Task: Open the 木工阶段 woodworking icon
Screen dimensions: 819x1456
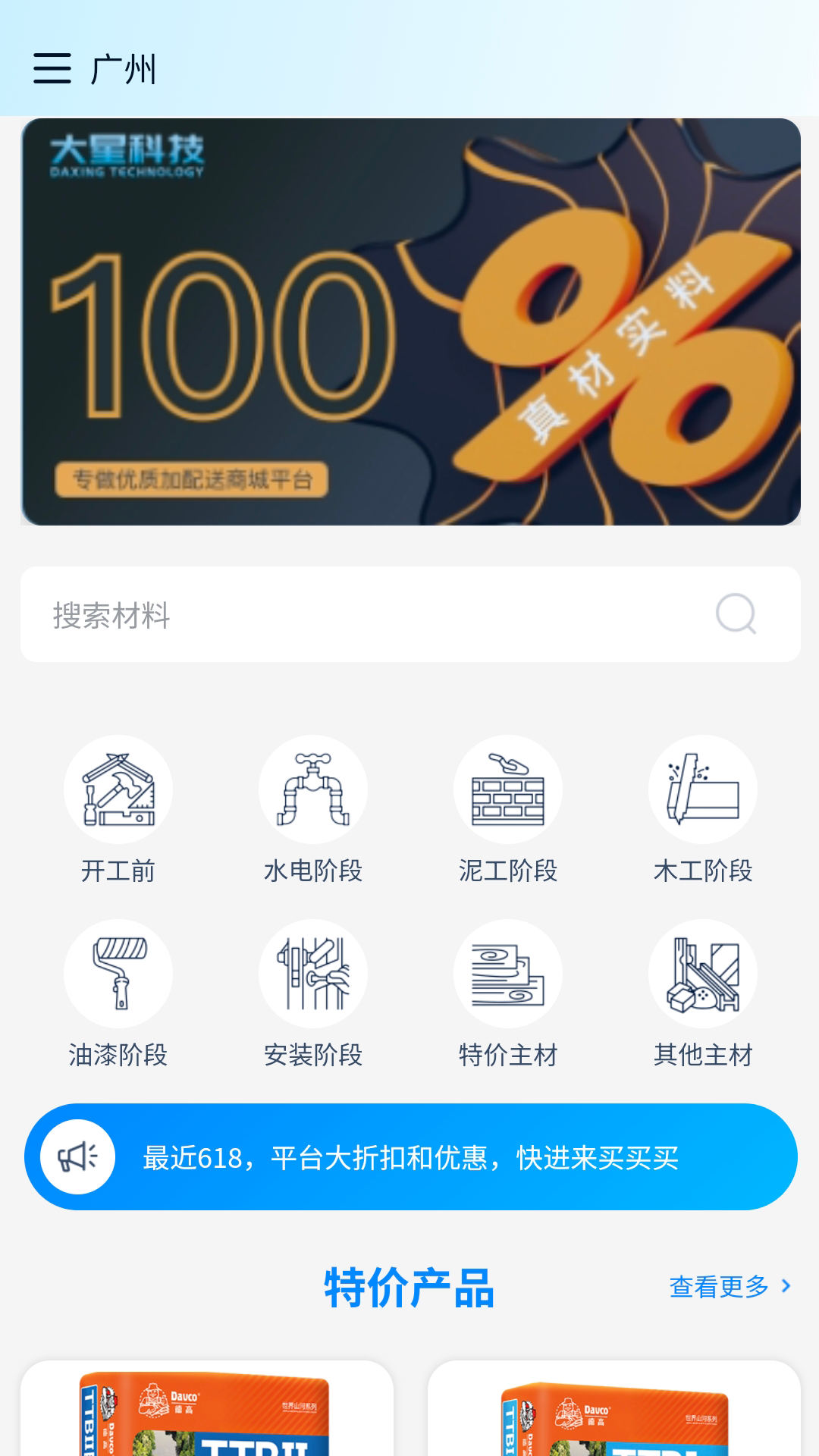Action: [x=702, y=789]
